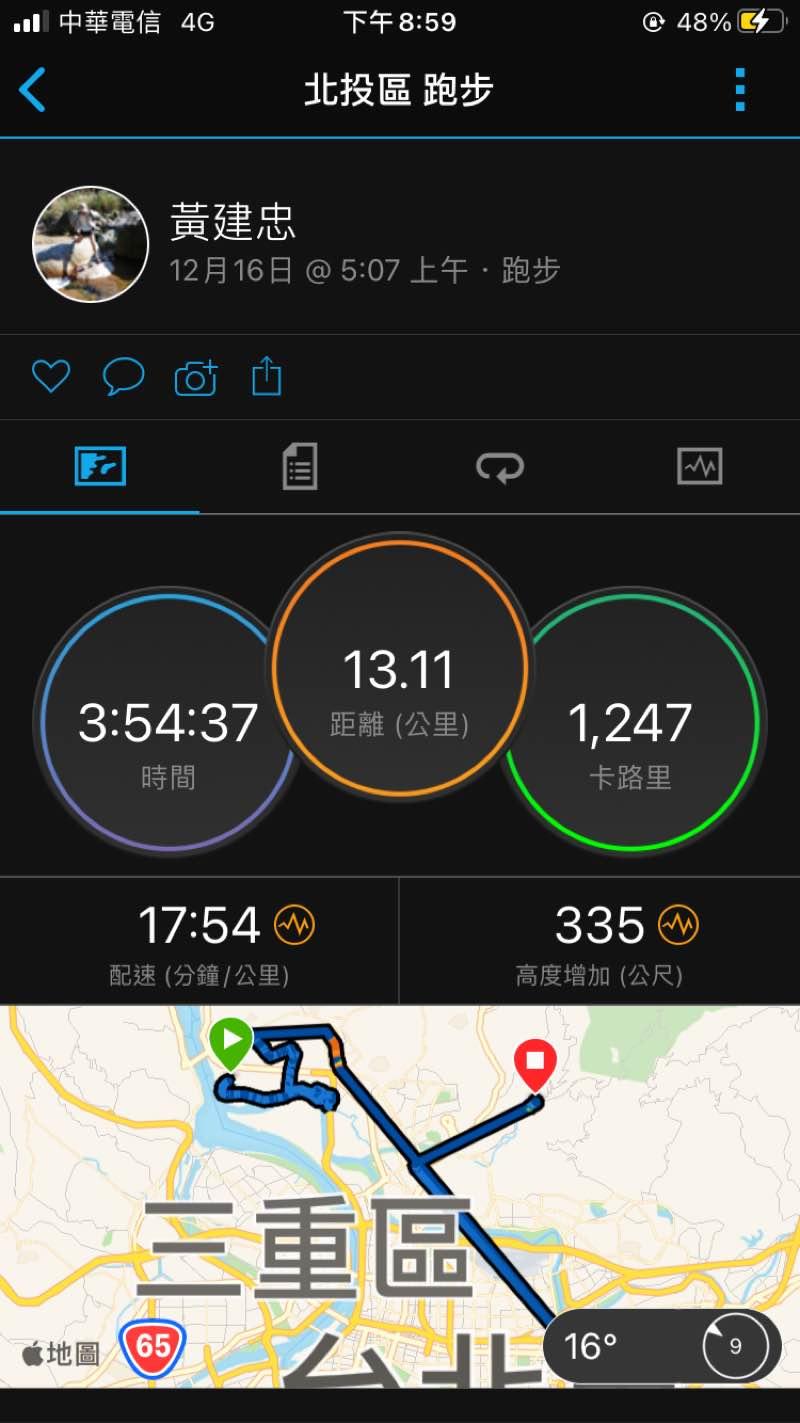Open the three-dot overflow menu
Image resolution: width=800 pixels, height=1423 pixels.
click(740, 90)
